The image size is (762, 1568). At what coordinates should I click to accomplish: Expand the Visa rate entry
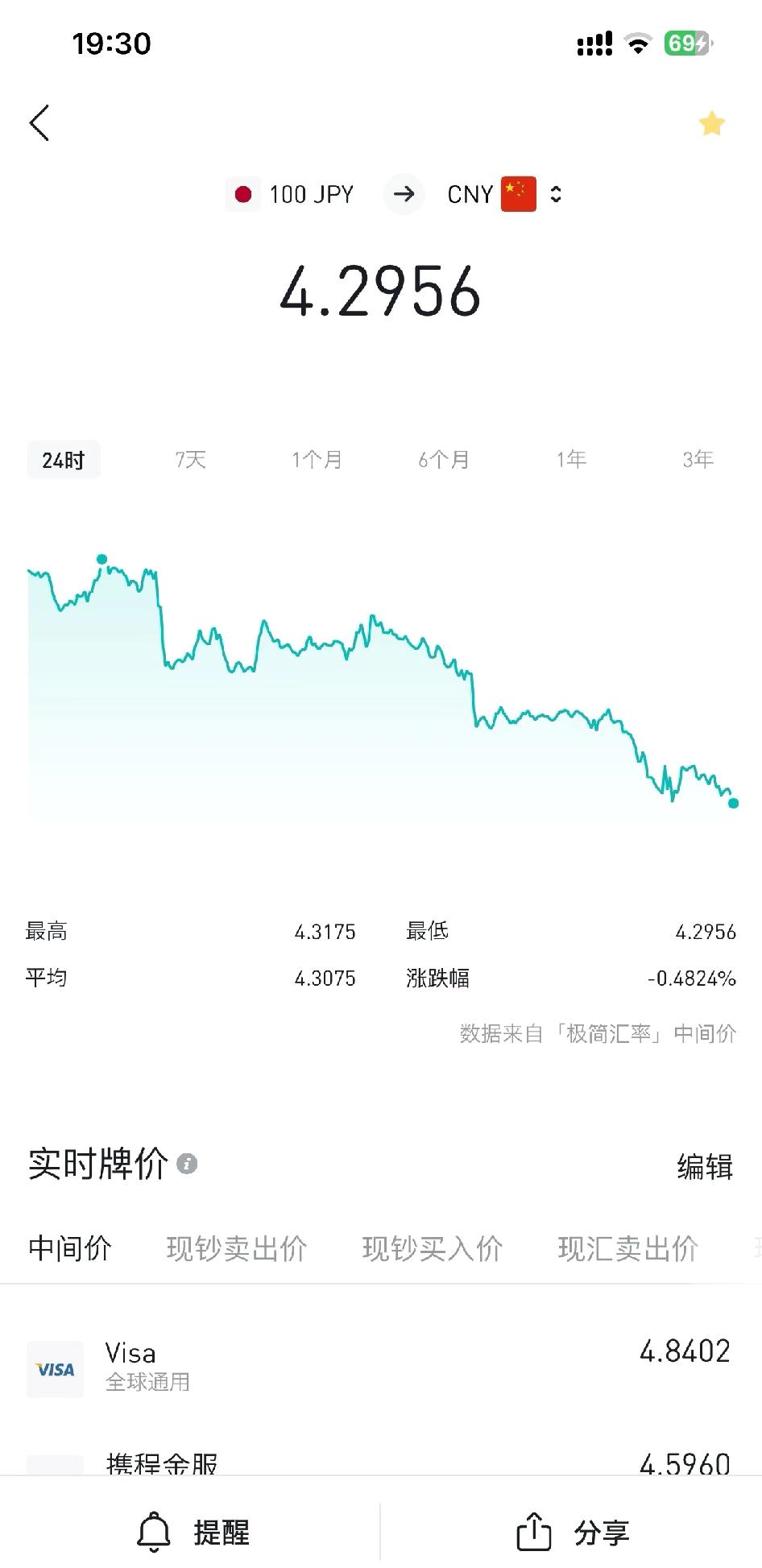click(381, 1364)
